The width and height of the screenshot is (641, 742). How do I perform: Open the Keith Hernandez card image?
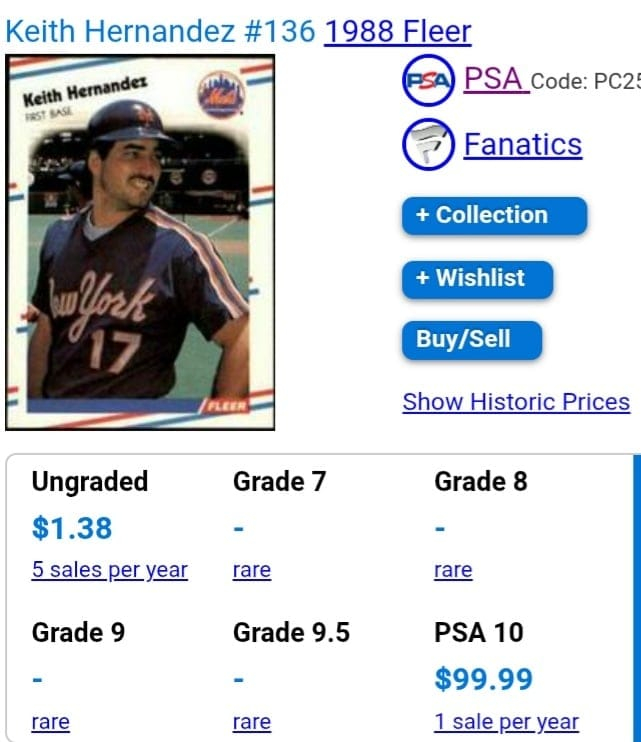(139, 243)
